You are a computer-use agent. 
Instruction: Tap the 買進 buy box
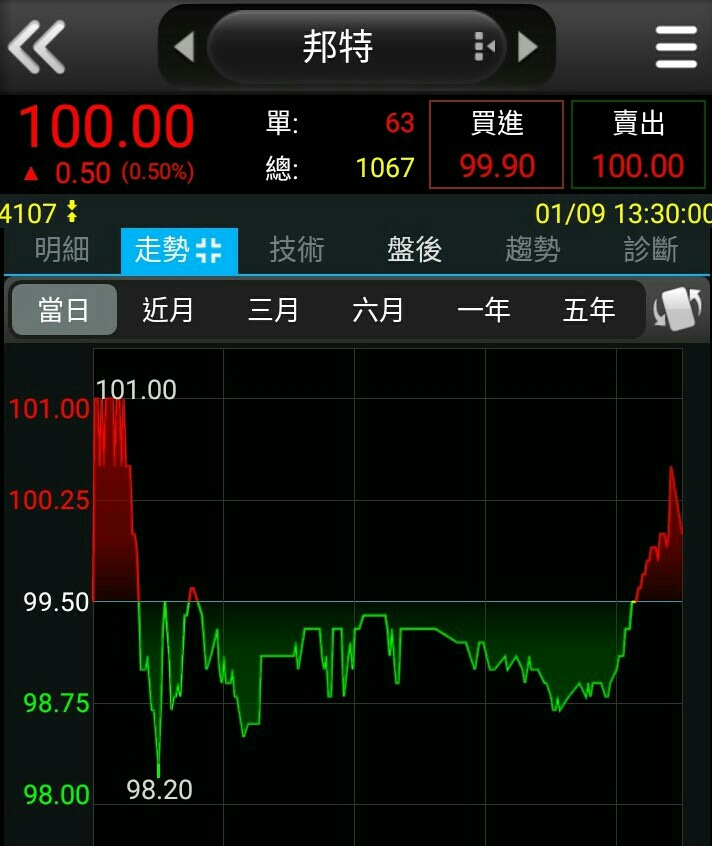pyautogui.click(x=496, y=145)
